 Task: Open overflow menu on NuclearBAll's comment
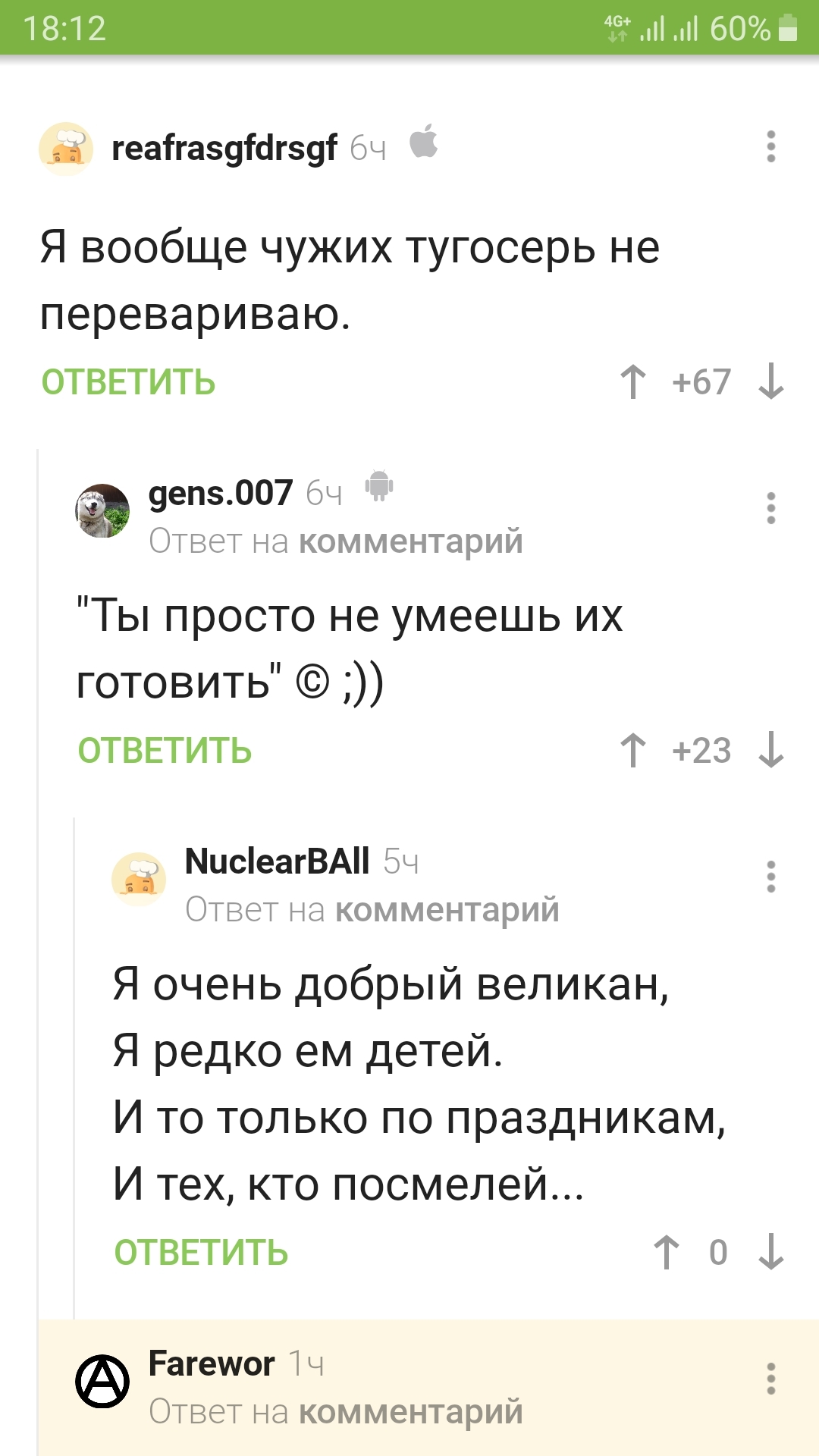pos(770,877)
